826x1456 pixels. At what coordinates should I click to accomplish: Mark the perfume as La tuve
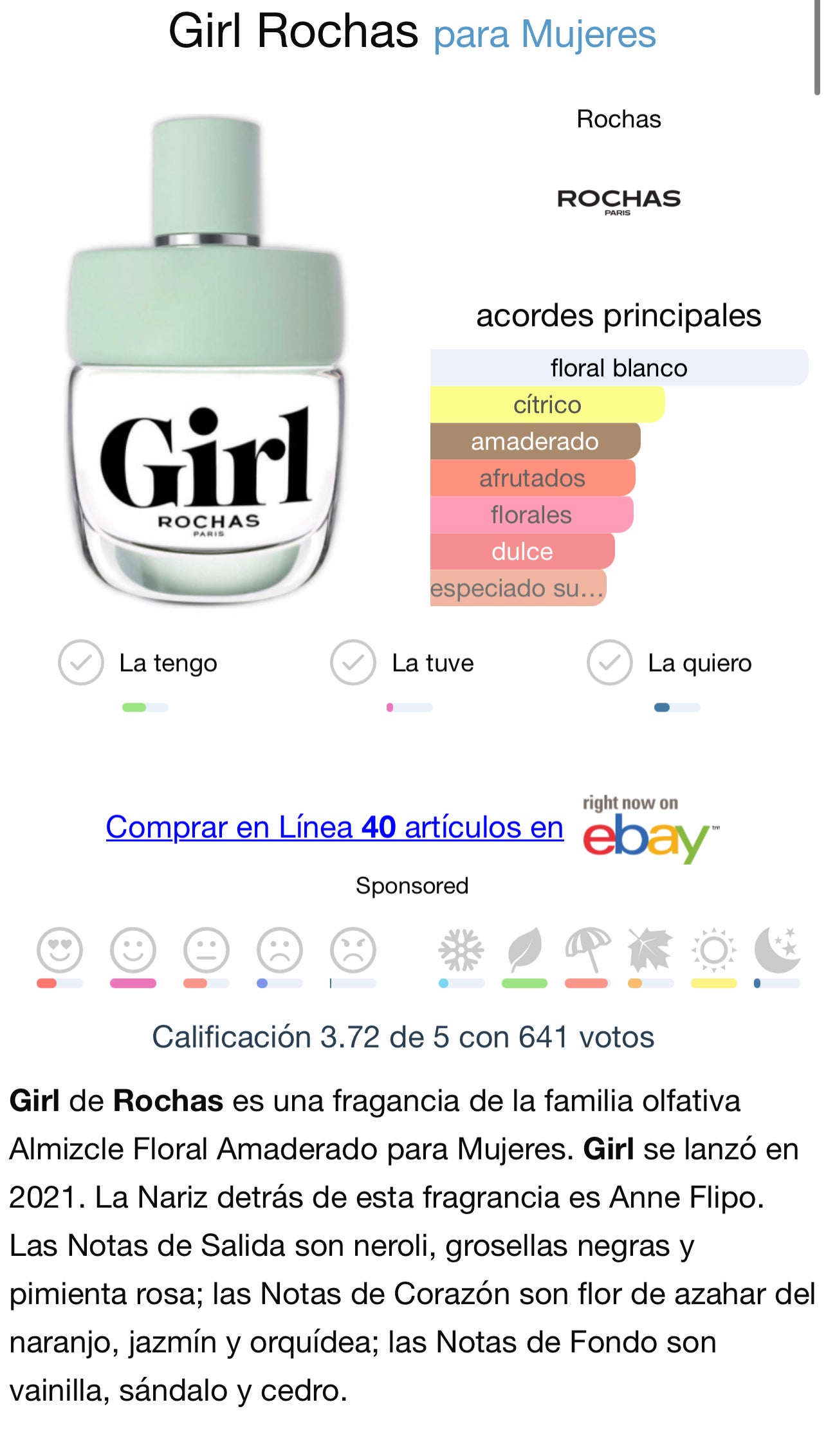coord(353,663)
